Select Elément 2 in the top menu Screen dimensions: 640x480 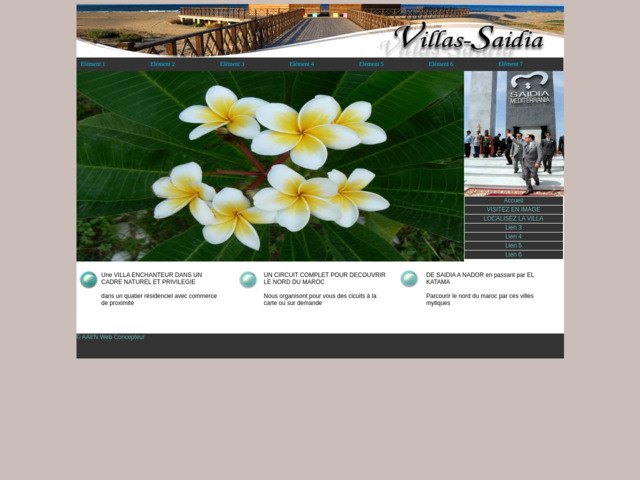click(x=163, y=64)
